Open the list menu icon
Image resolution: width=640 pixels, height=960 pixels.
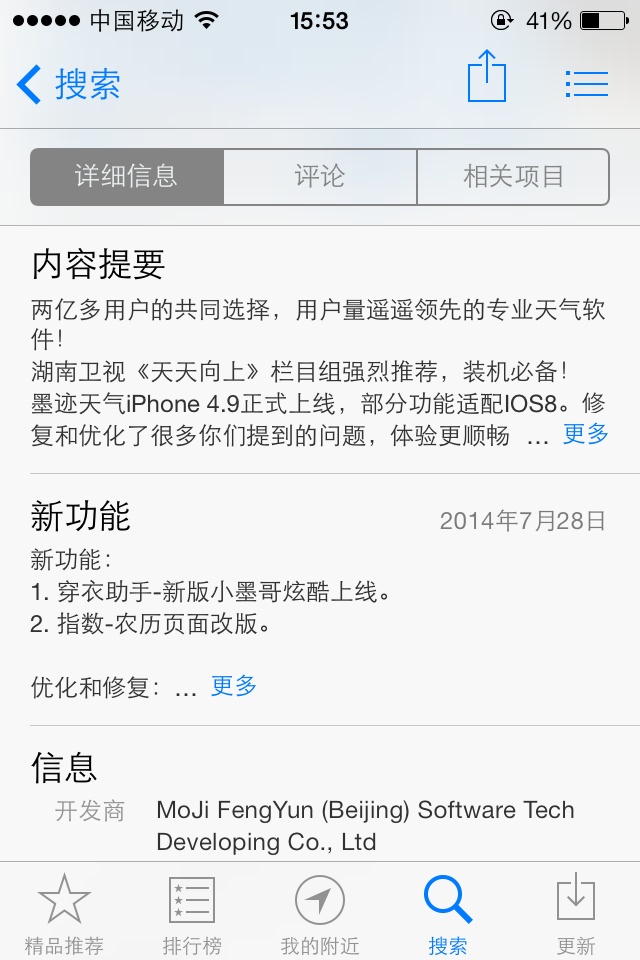(x=586, y=83)
